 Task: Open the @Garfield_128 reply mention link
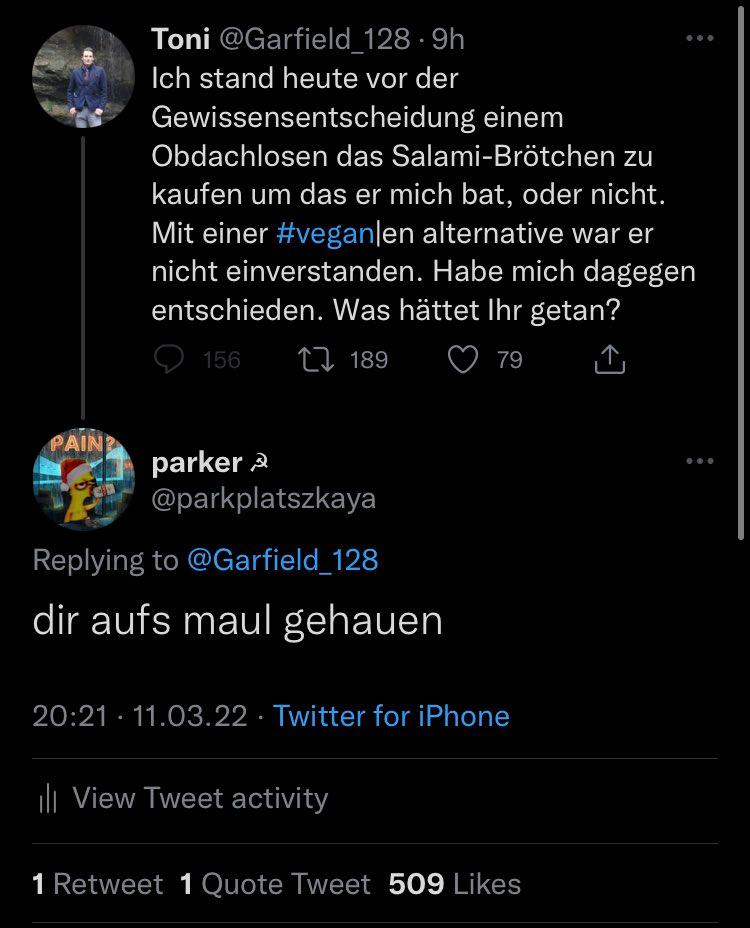282,560
